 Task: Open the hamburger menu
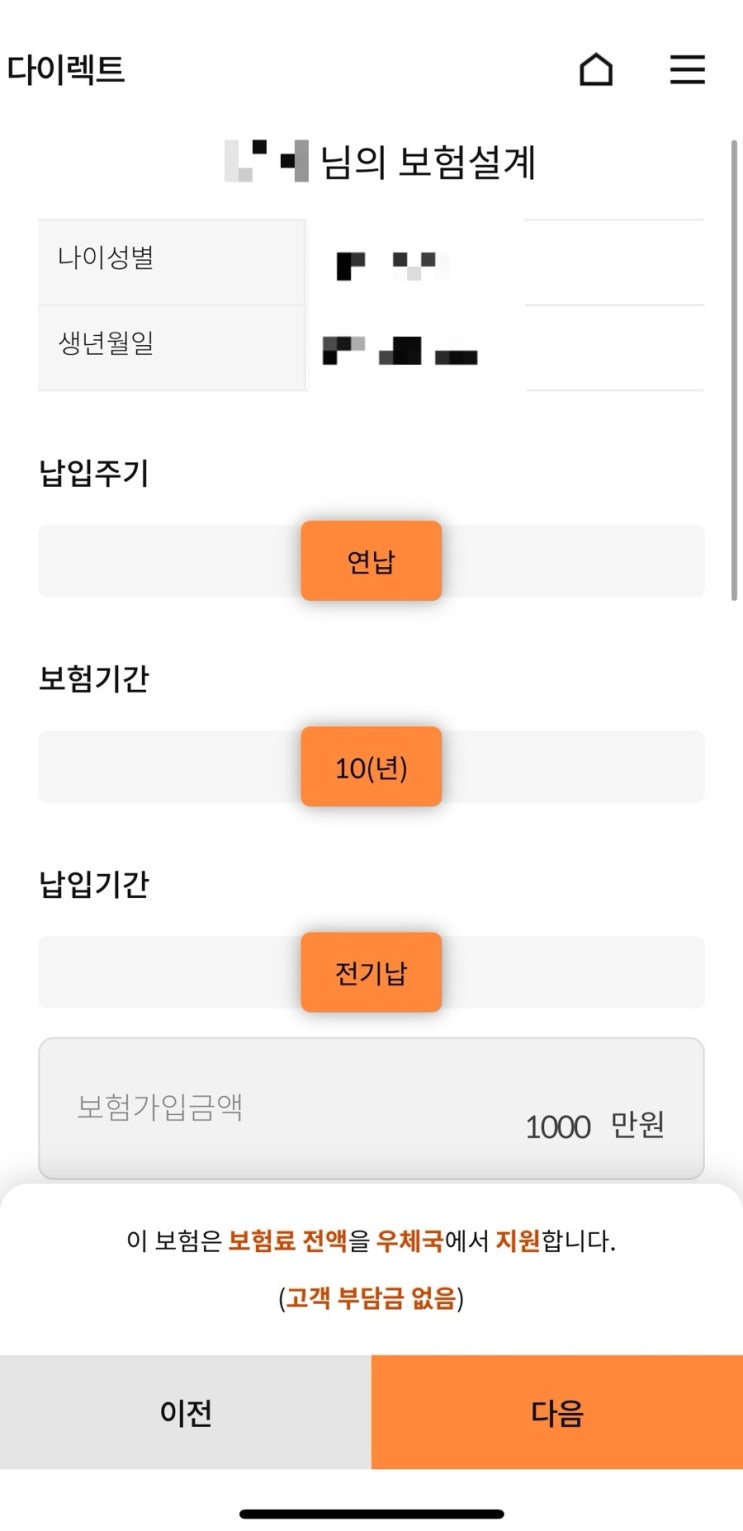[x=687, y=70]
